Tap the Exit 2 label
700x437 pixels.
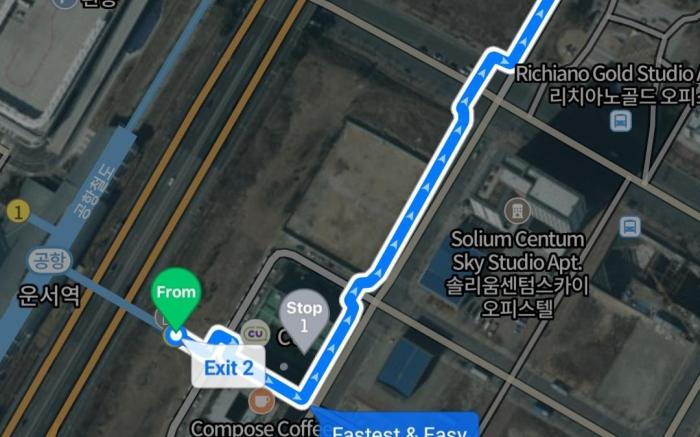[x=228, y=368]
